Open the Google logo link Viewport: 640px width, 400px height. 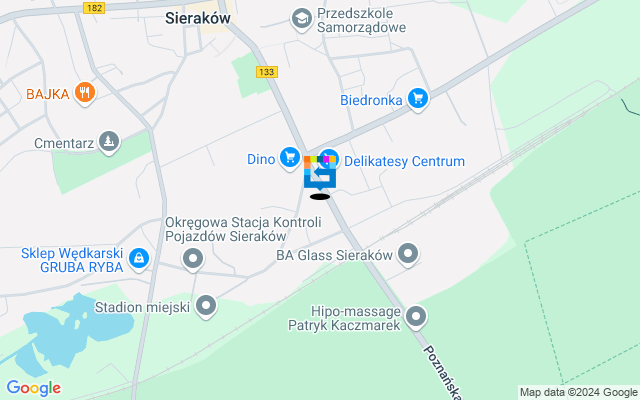coord(33,388)
